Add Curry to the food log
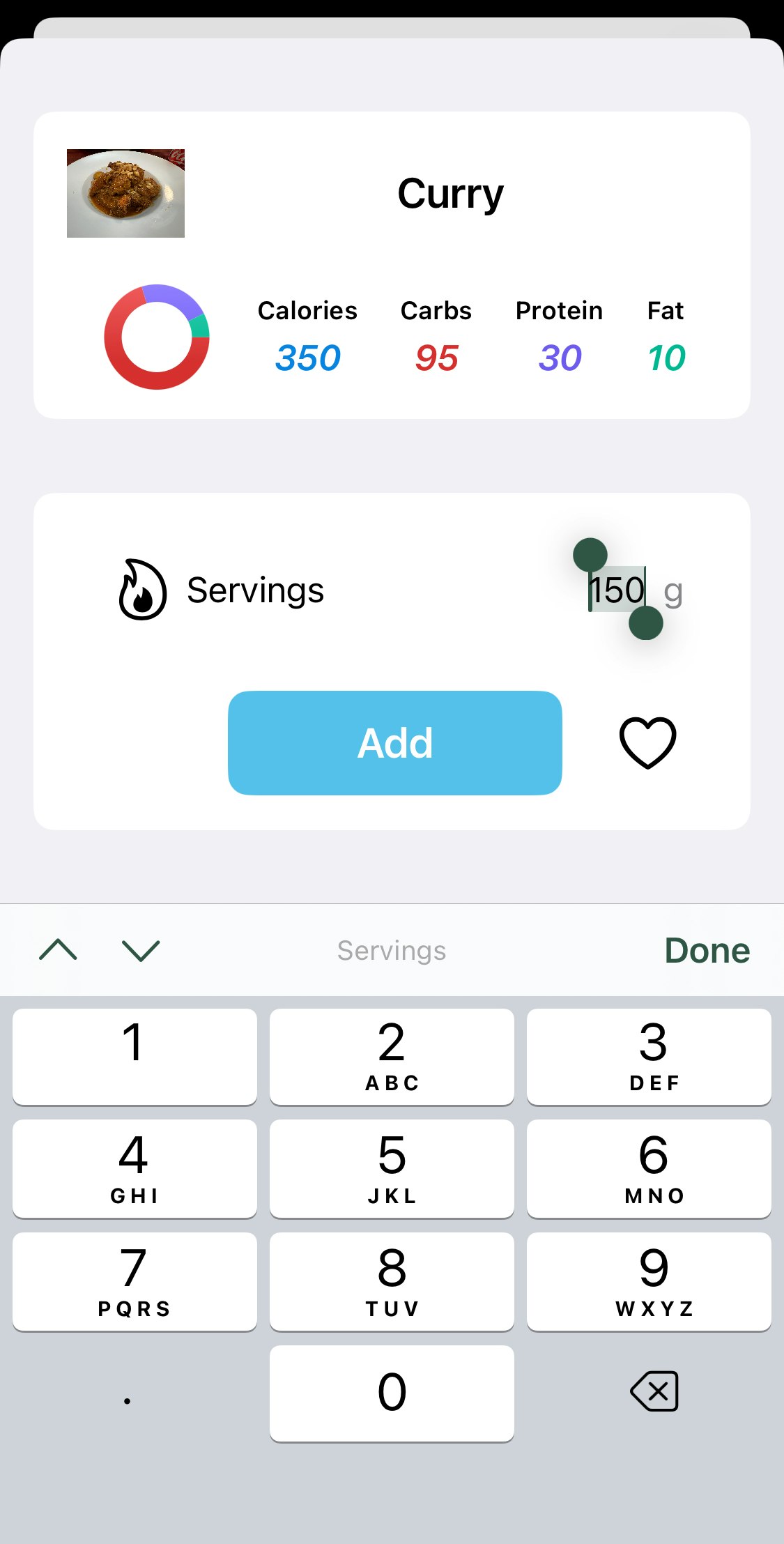The image size is (784, 1544). point(394,742)
